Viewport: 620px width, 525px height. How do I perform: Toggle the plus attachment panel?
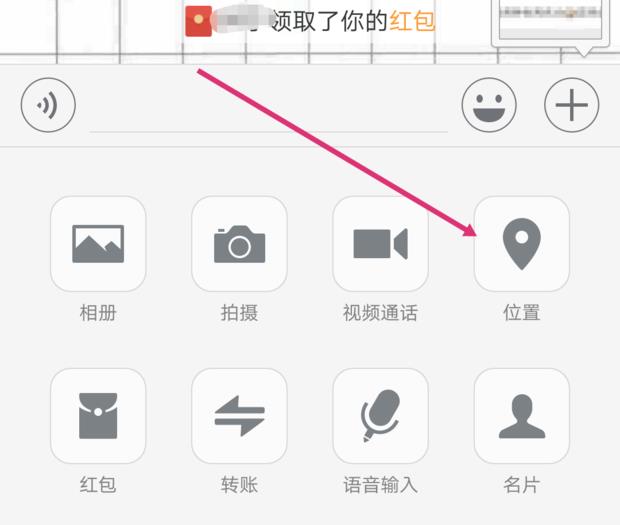tap(571, 104)
